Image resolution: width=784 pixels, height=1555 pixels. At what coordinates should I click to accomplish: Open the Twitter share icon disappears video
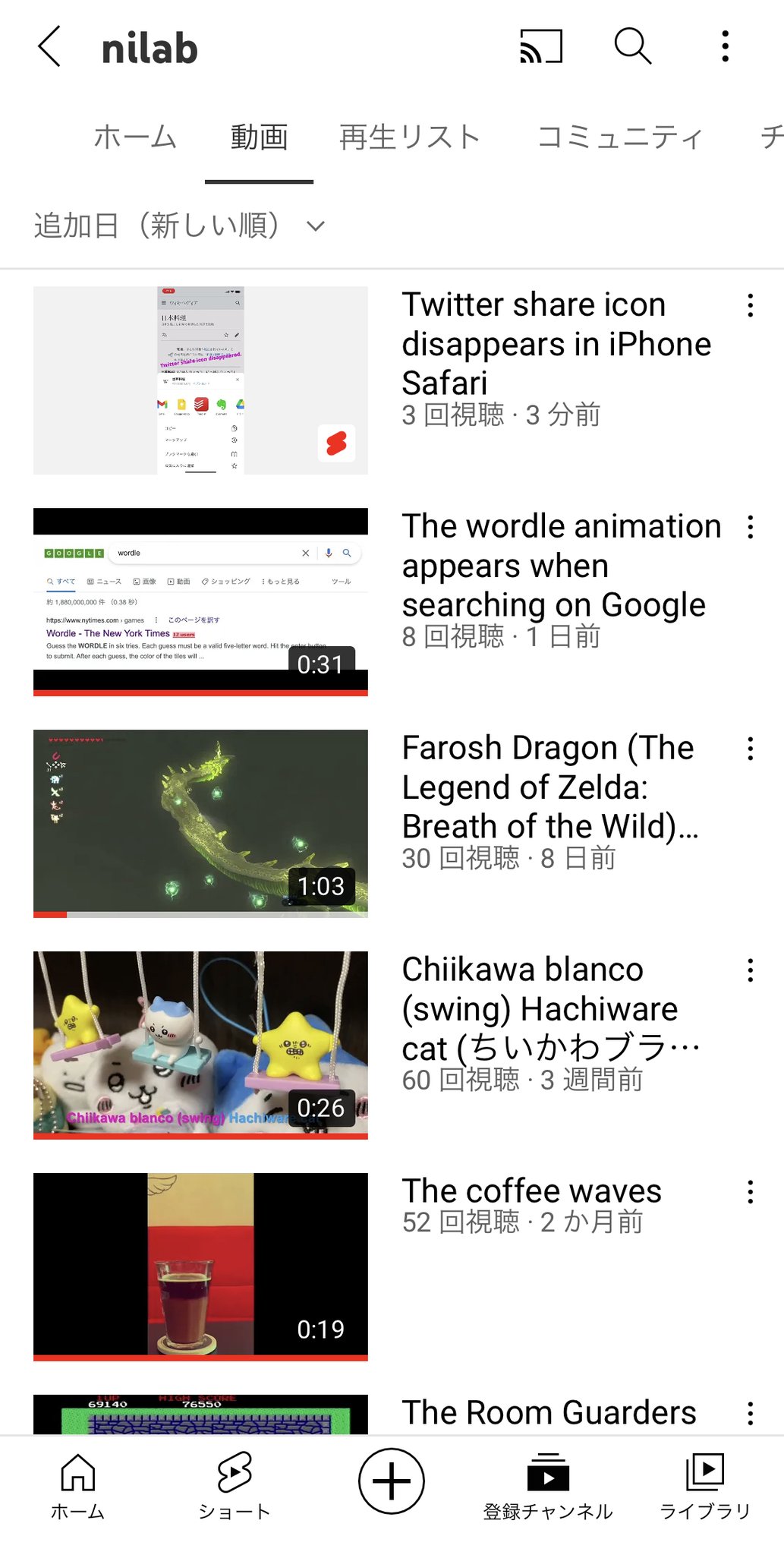[x=200, y=380]
